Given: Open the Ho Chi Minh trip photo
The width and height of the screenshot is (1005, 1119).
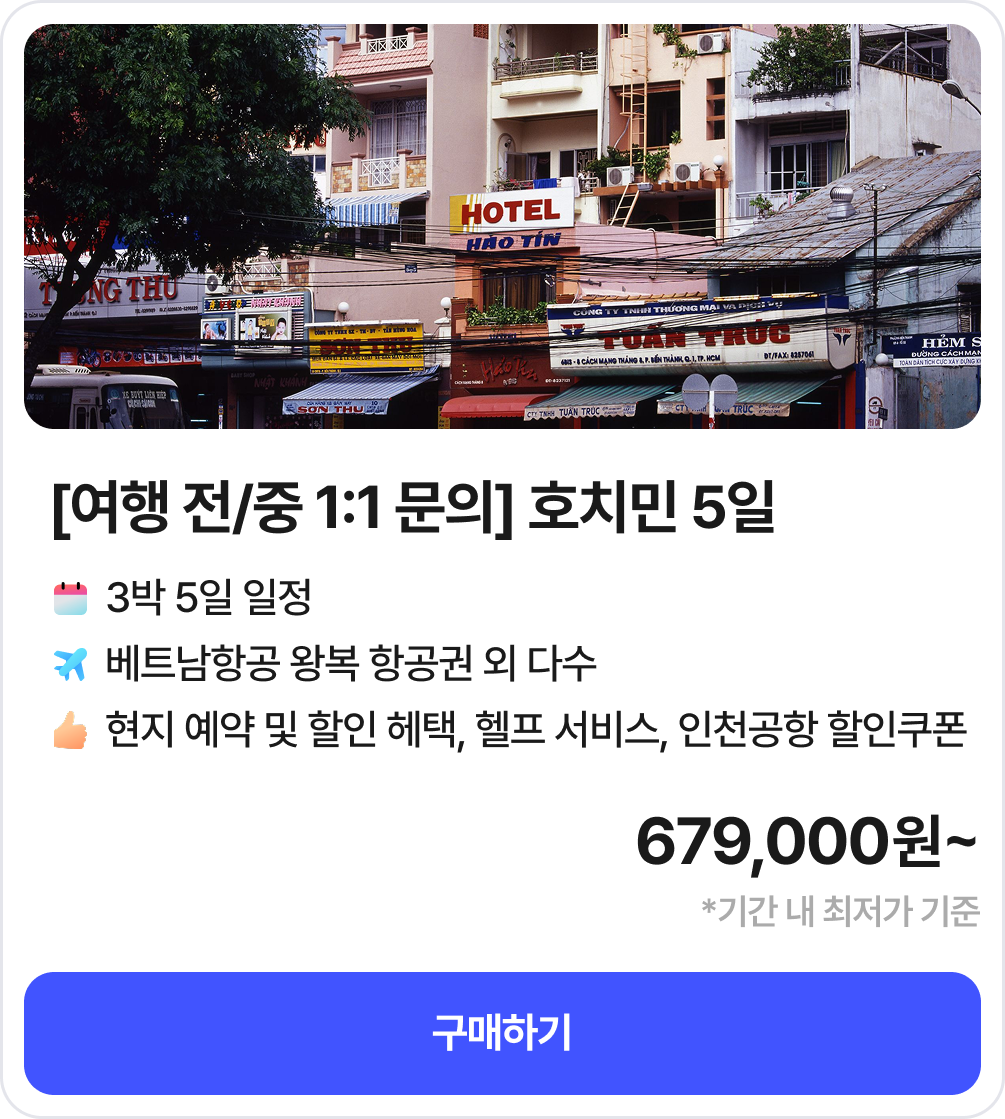Looking at the screenshot, I should (502, 227).
